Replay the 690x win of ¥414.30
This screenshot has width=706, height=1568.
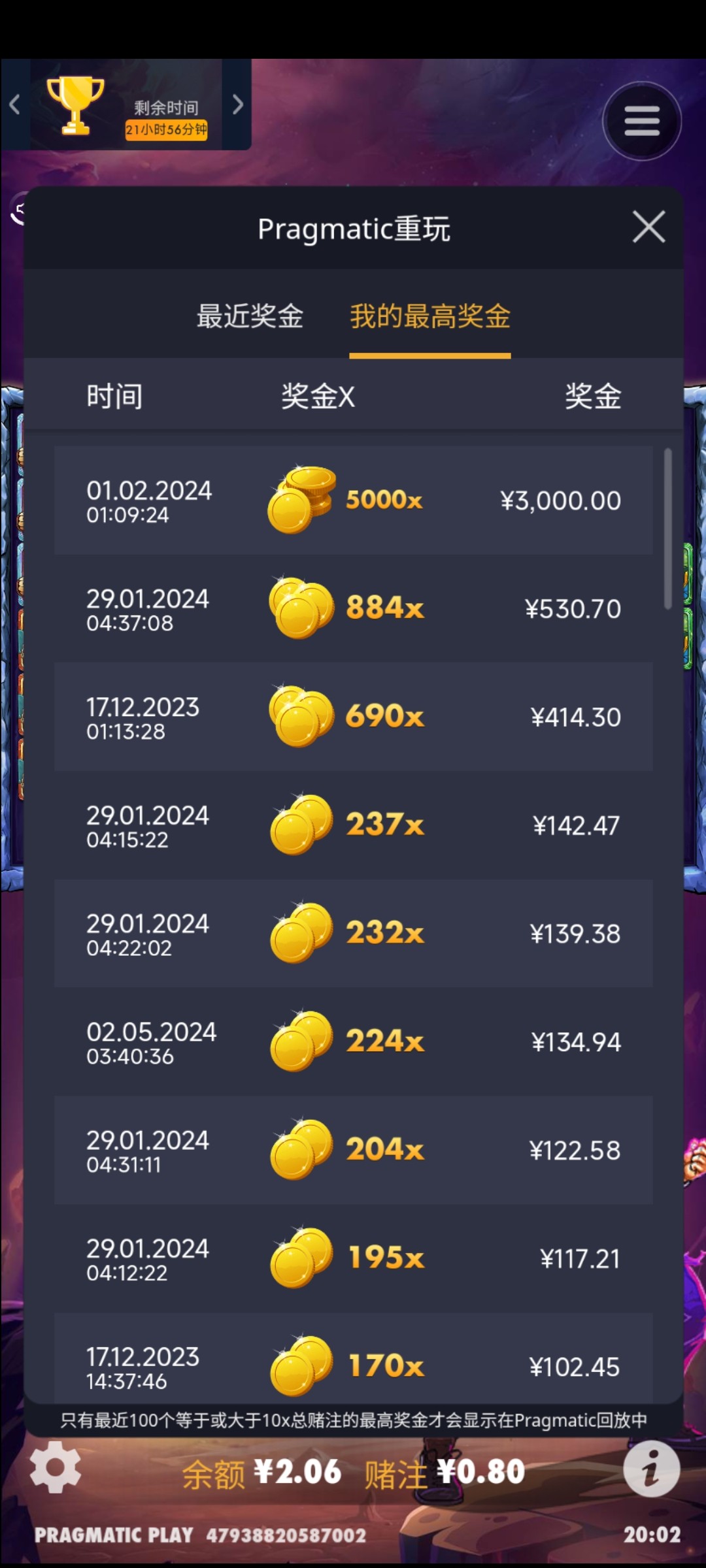point(353,717)
